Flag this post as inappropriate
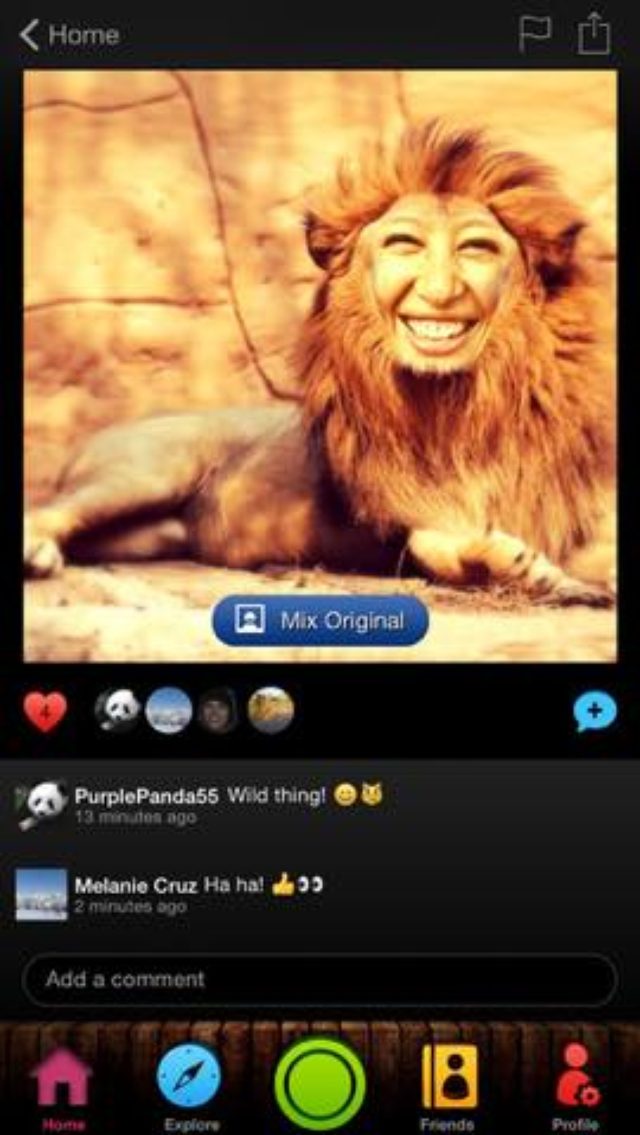The image size is (640, 1135). pyautogui.click(x=535, y=35)
